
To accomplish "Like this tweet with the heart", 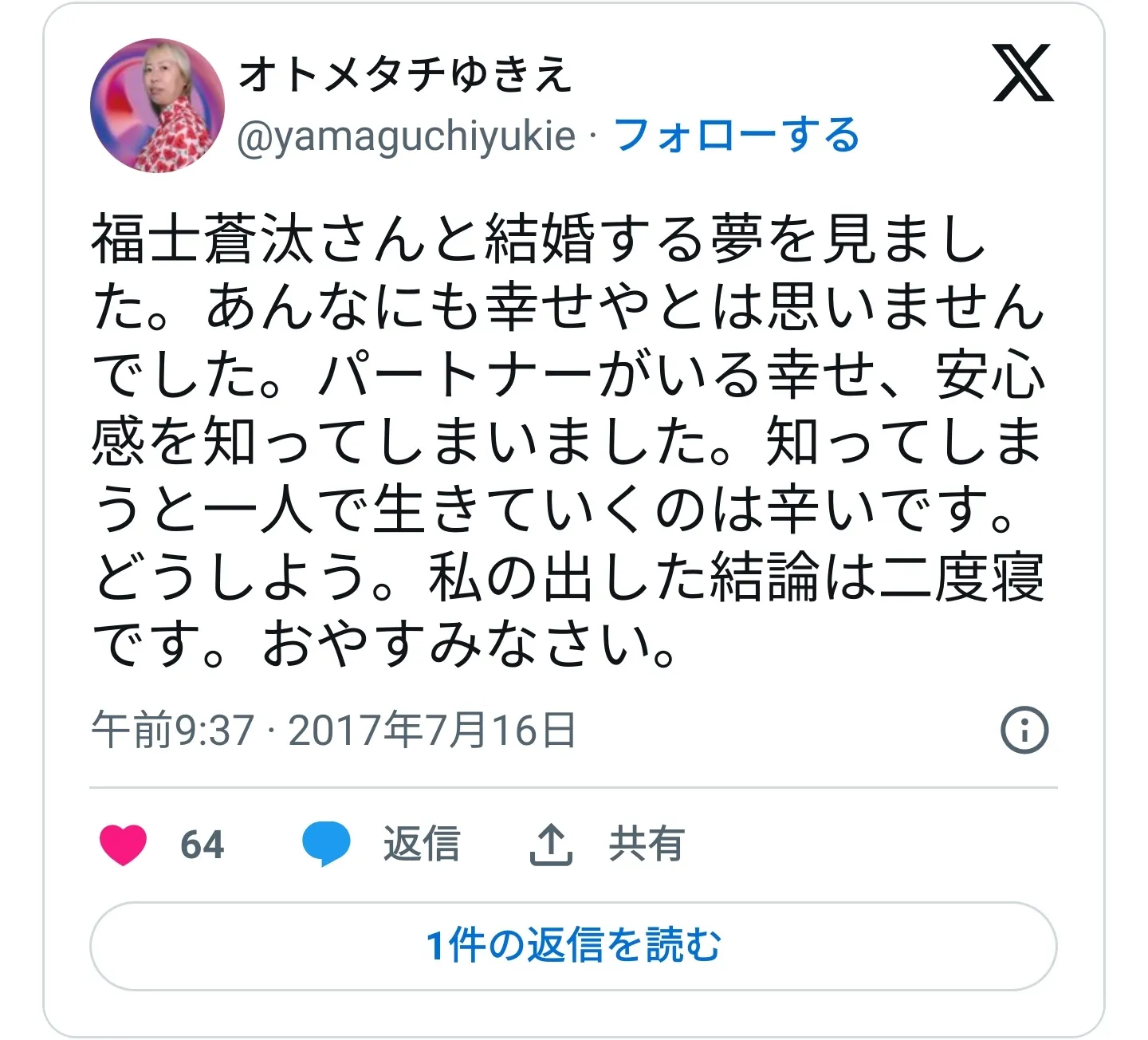I will (124, 844).
